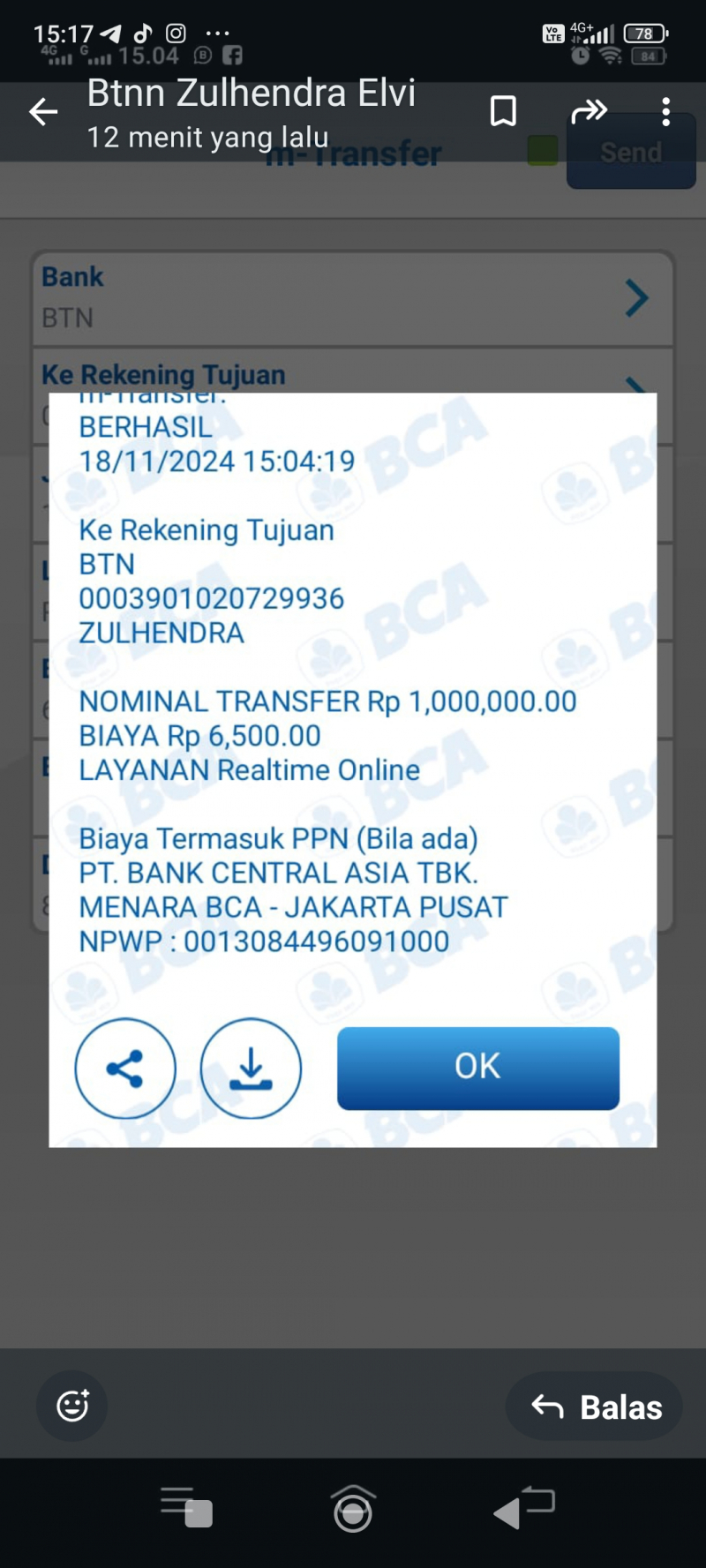706x1568 pixels.
Task: Tap the bookmark icon in the top bar
Action: click(503, 112)
